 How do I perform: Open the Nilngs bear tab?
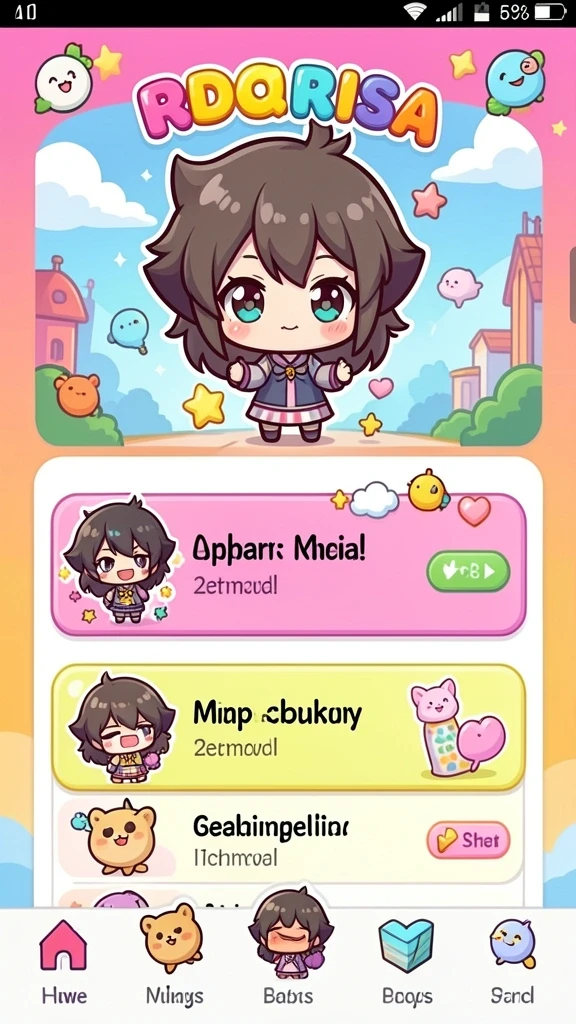click(173, 955)
